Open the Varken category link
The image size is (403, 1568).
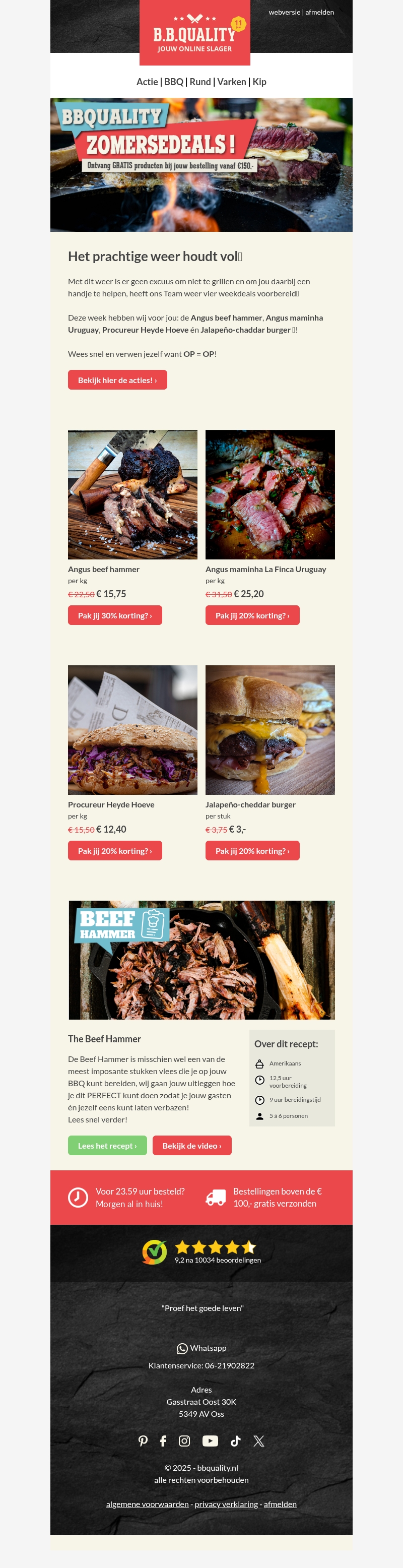pos(232,82)
